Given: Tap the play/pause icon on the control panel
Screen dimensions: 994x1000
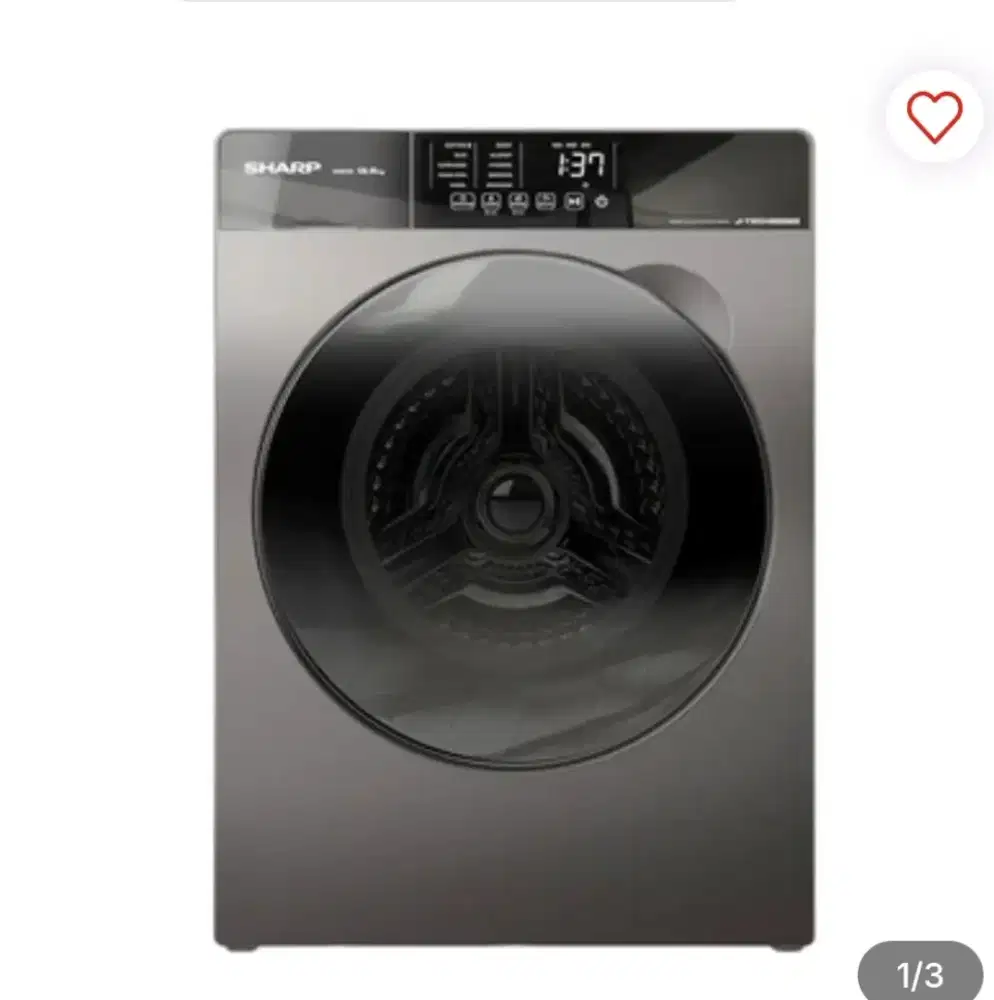Looking at the screenshot, I should [574, 201].
